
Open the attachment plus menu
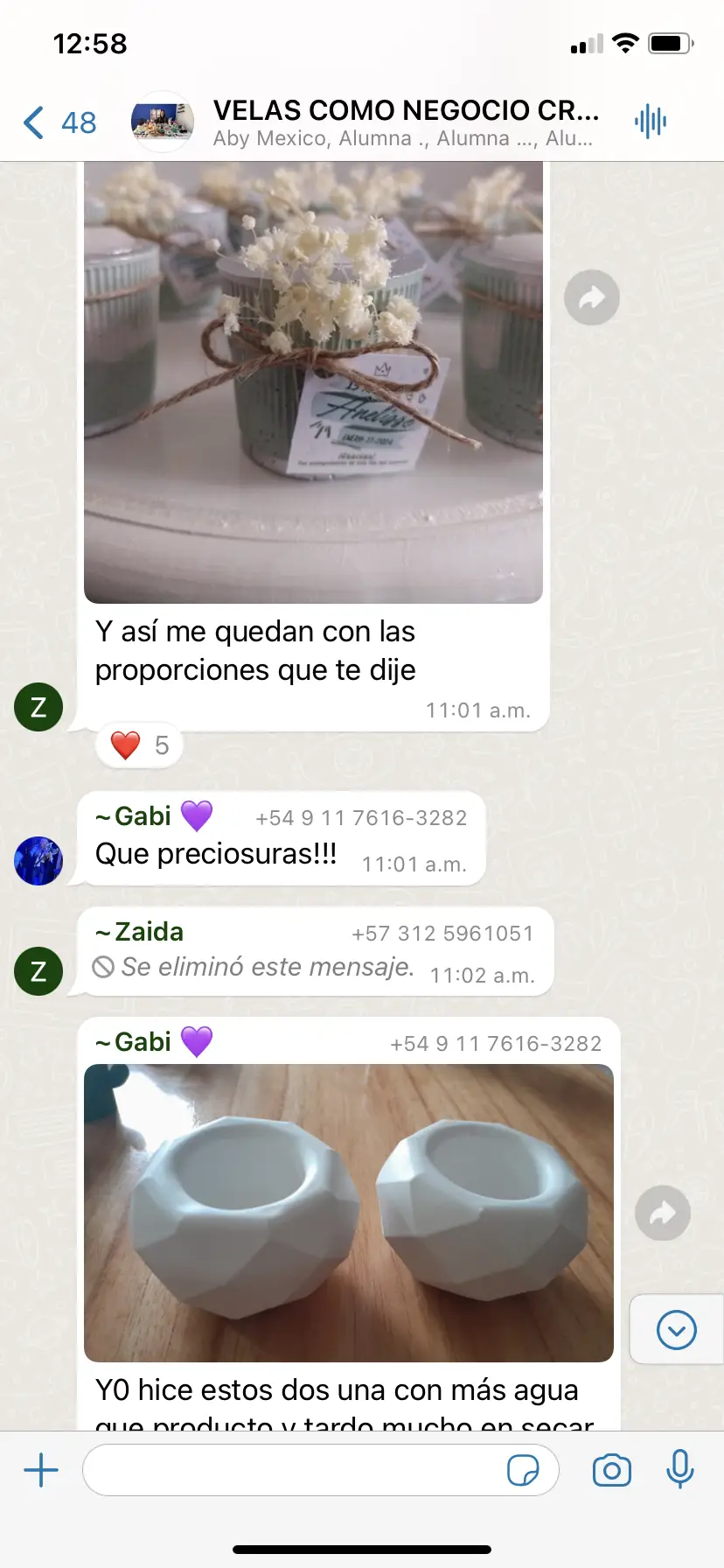pos(41,1470)
